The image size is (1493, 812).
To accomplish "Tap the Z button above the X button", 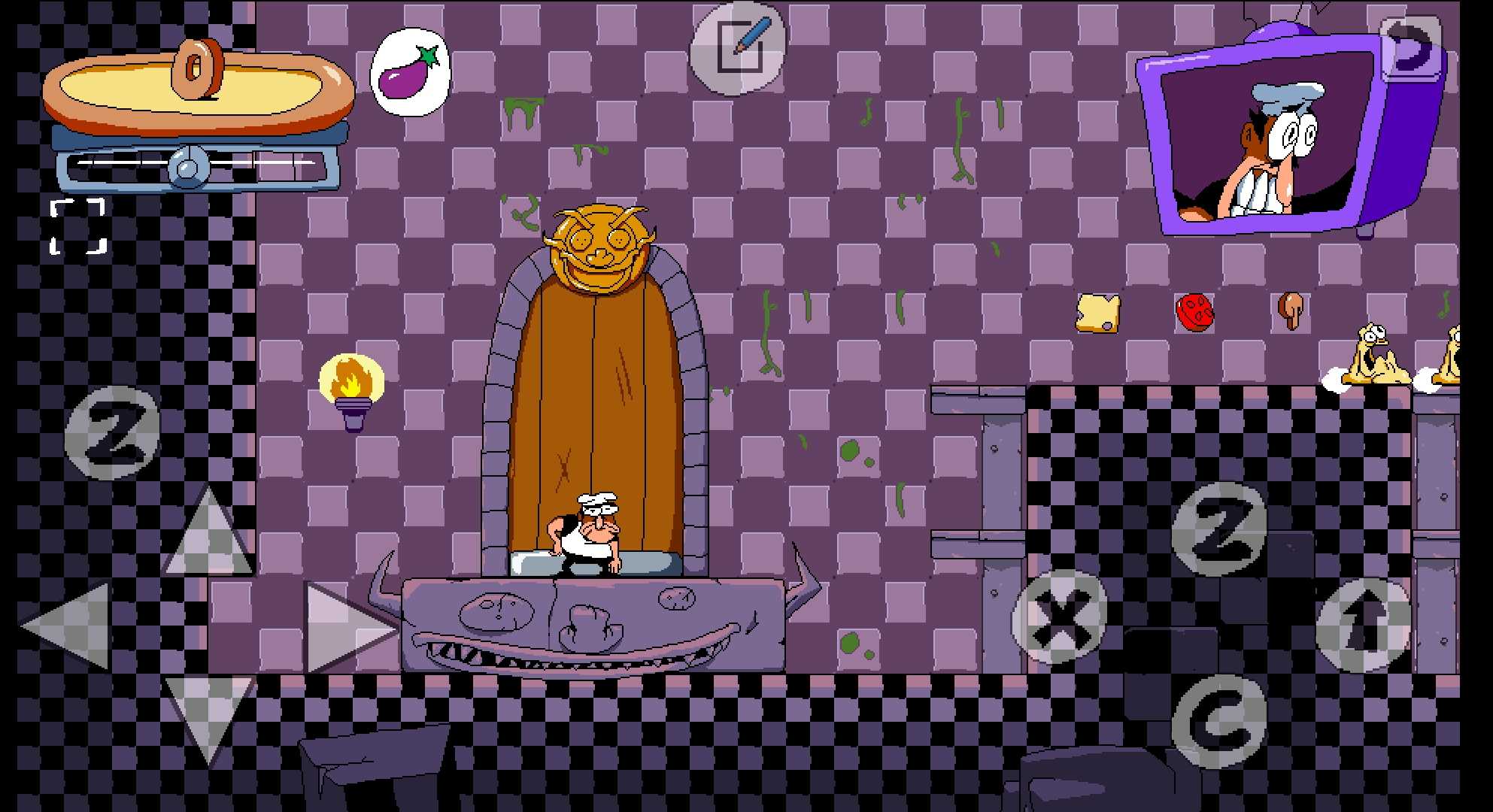I will pos(1218,529).
